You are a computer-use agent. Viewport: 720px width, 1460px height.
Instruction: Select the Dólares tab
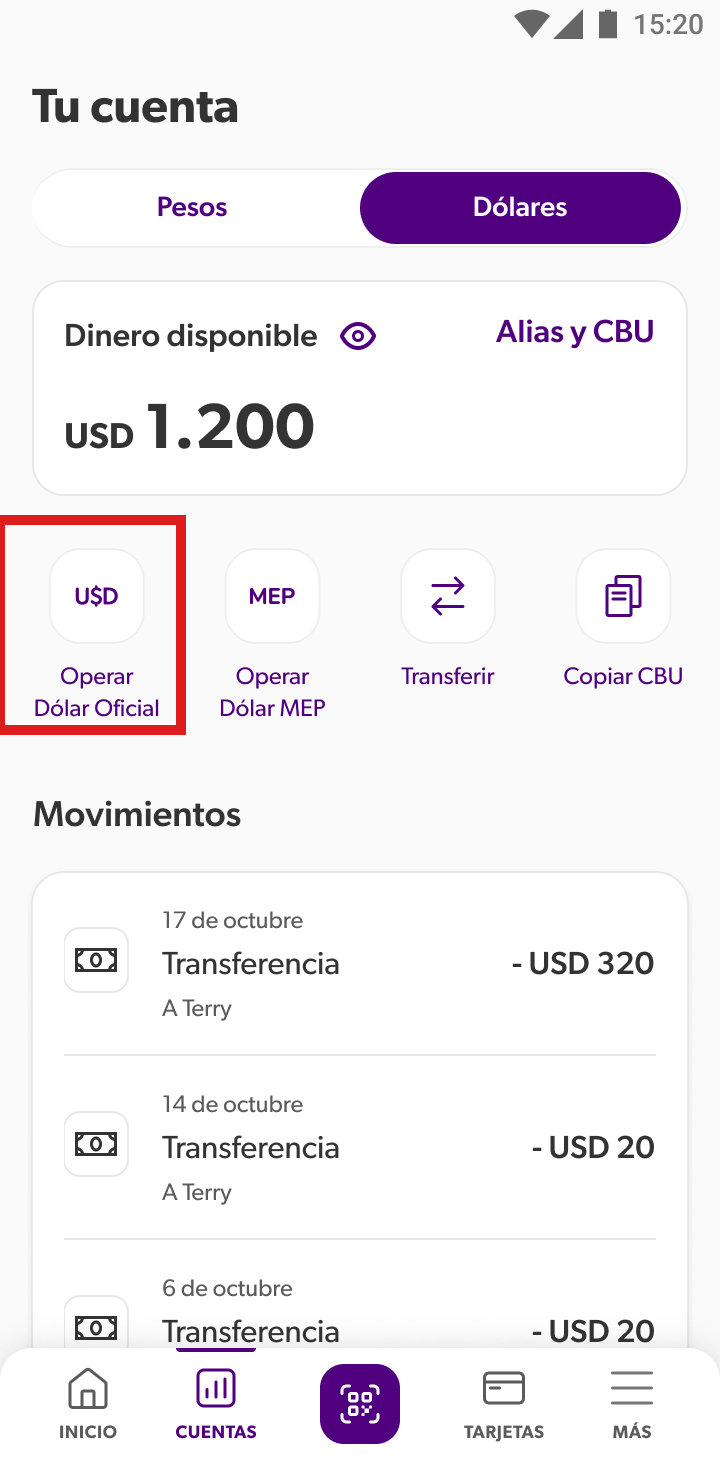[x=520, y=208]
